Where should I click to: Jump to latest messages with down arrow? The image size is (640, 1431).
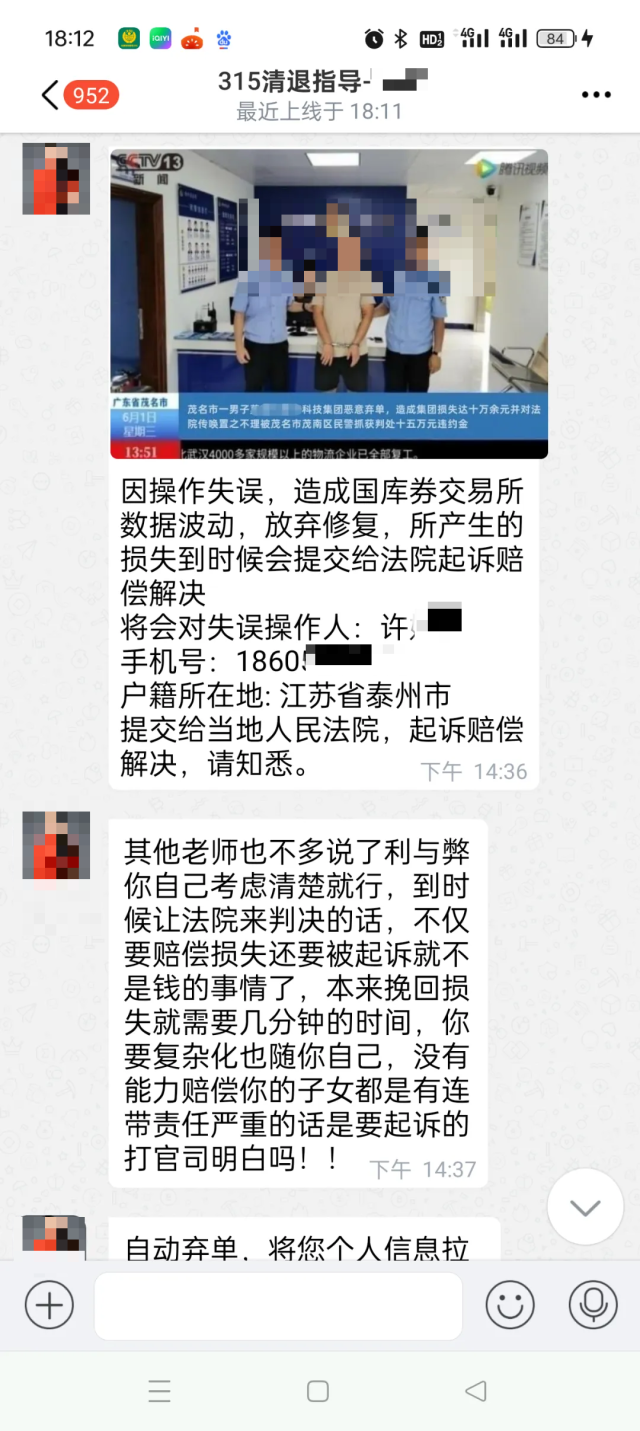click(x=585, y=1206)
